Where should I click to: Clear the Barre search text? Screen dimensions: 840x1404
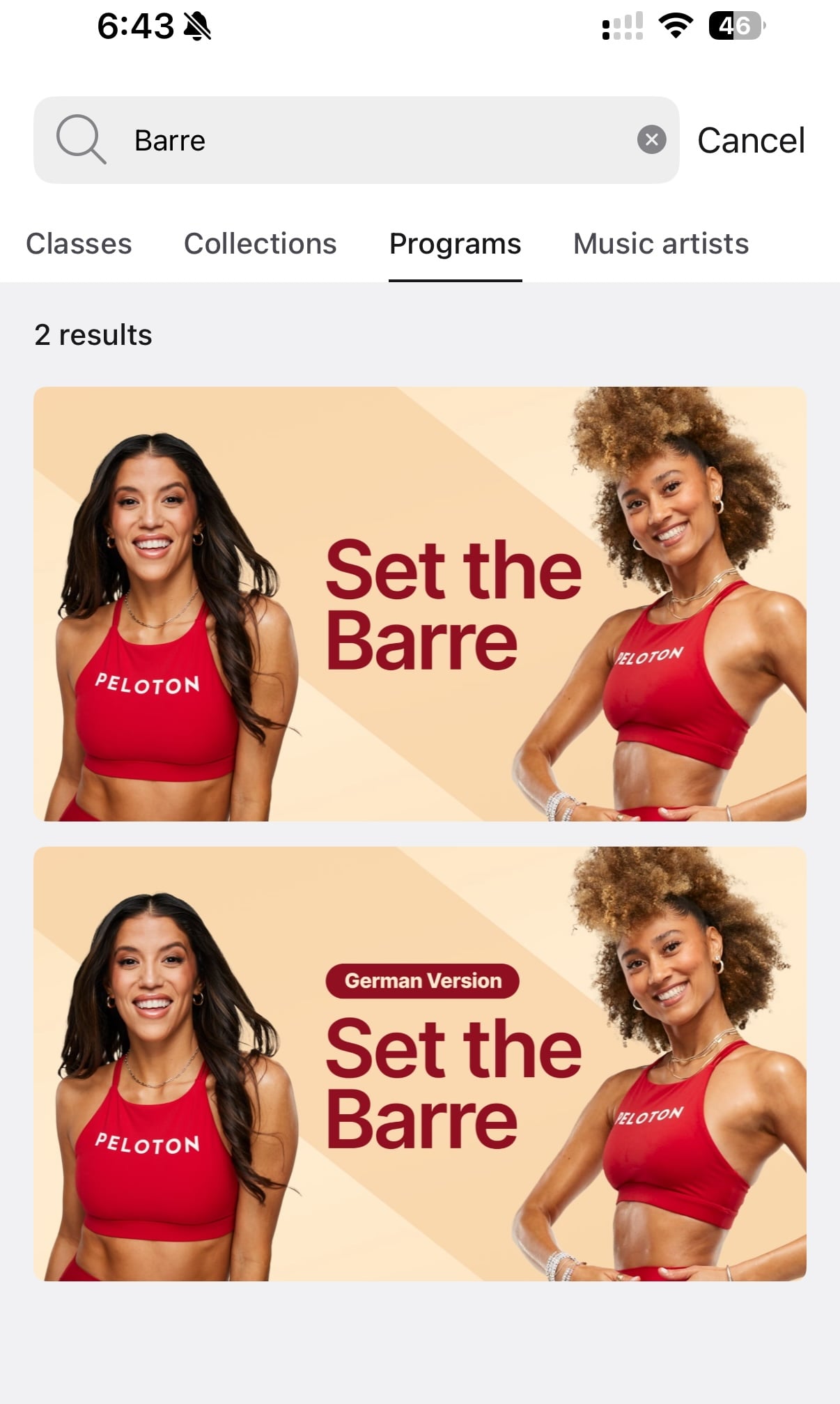click(x=651, y=140)
